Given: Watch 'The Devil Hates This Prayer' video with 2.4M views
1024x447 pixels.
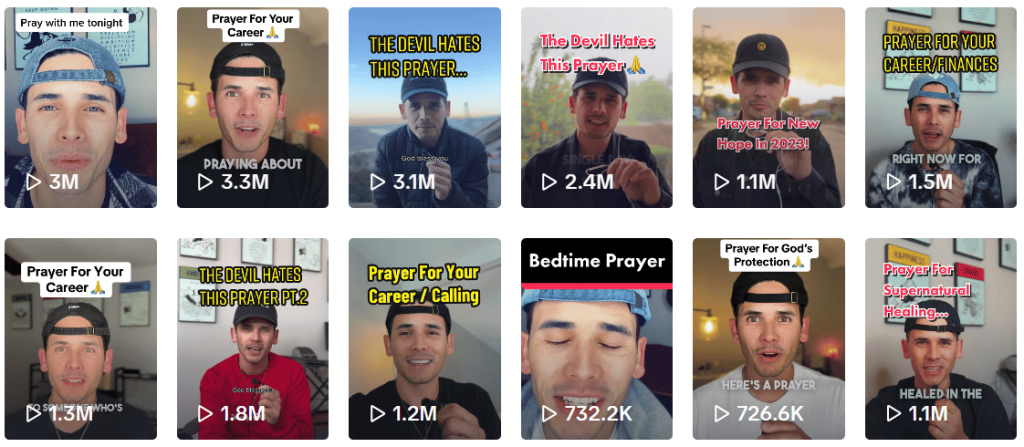Looking at the screenshot, I should (596, 107).
